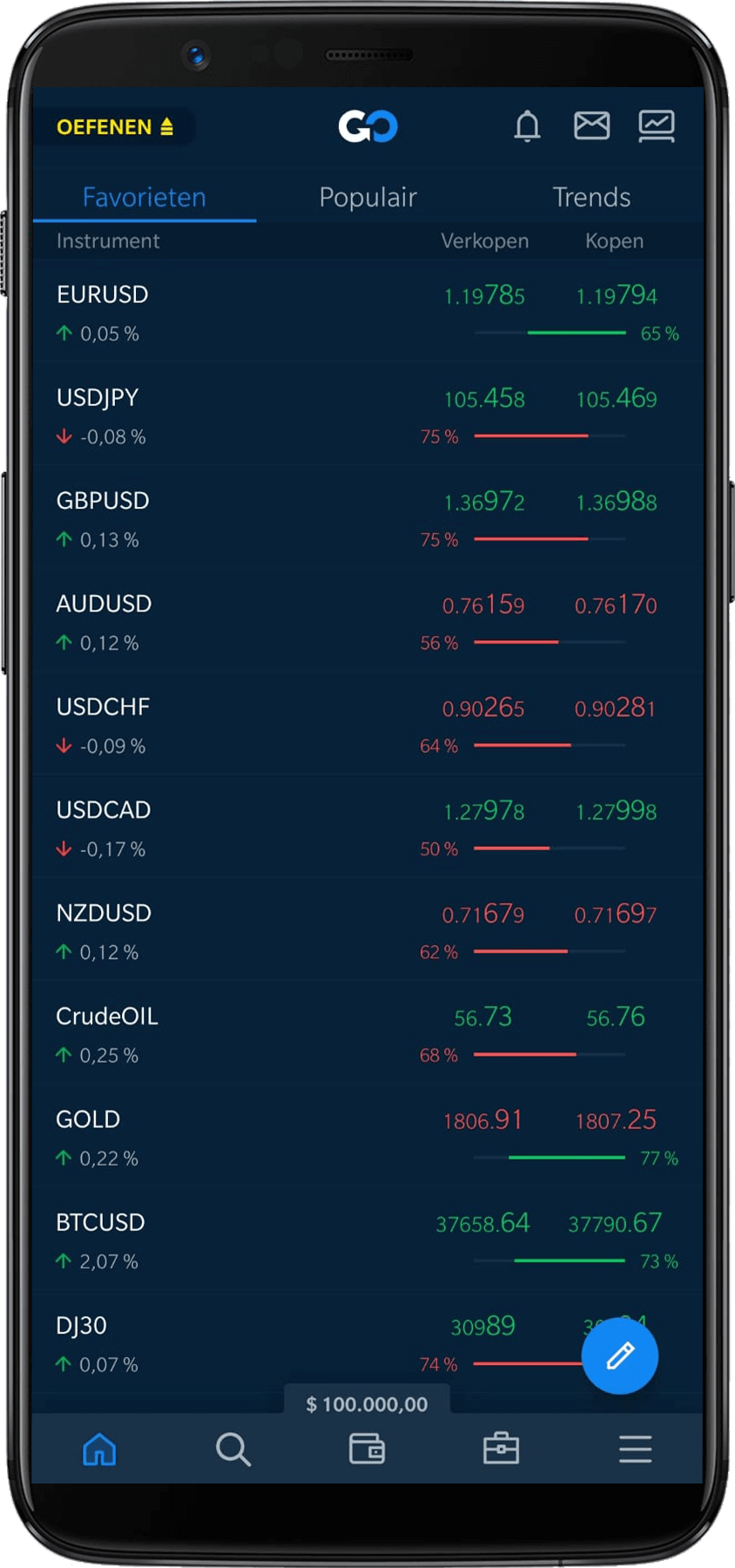
Task: Open the notifications bell
Action: click(527, 127)
